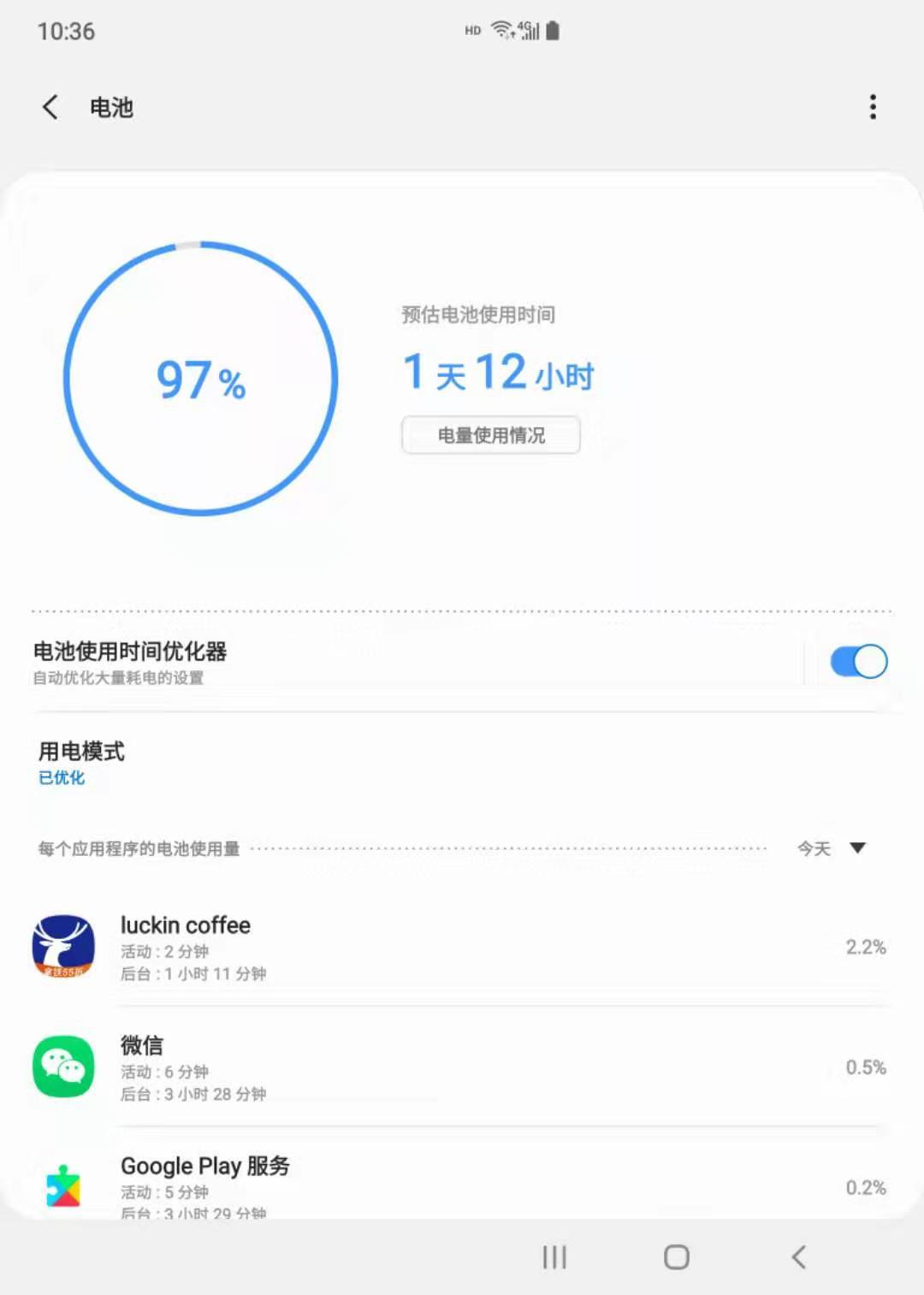Screen dimensions: 924x1295
Task: Expand the 今天 dropdown
Action: (x=832, y=848)
